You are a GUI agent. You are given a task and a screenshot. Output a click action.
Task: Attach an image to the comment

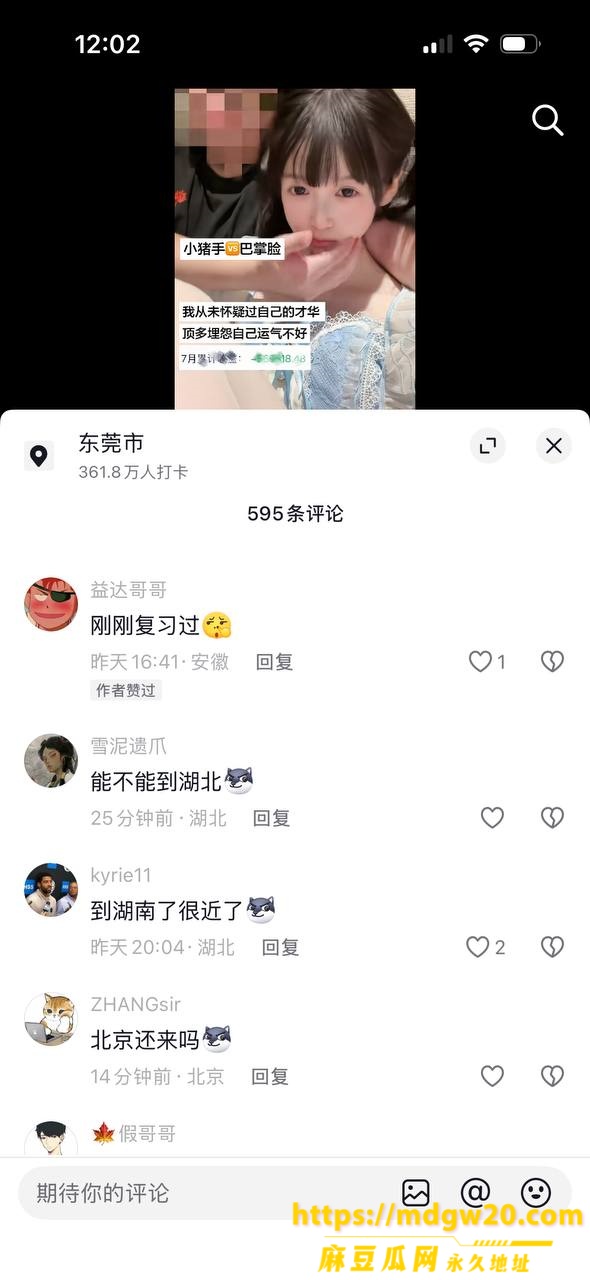pyautogui.click(x=416, y=1192)
